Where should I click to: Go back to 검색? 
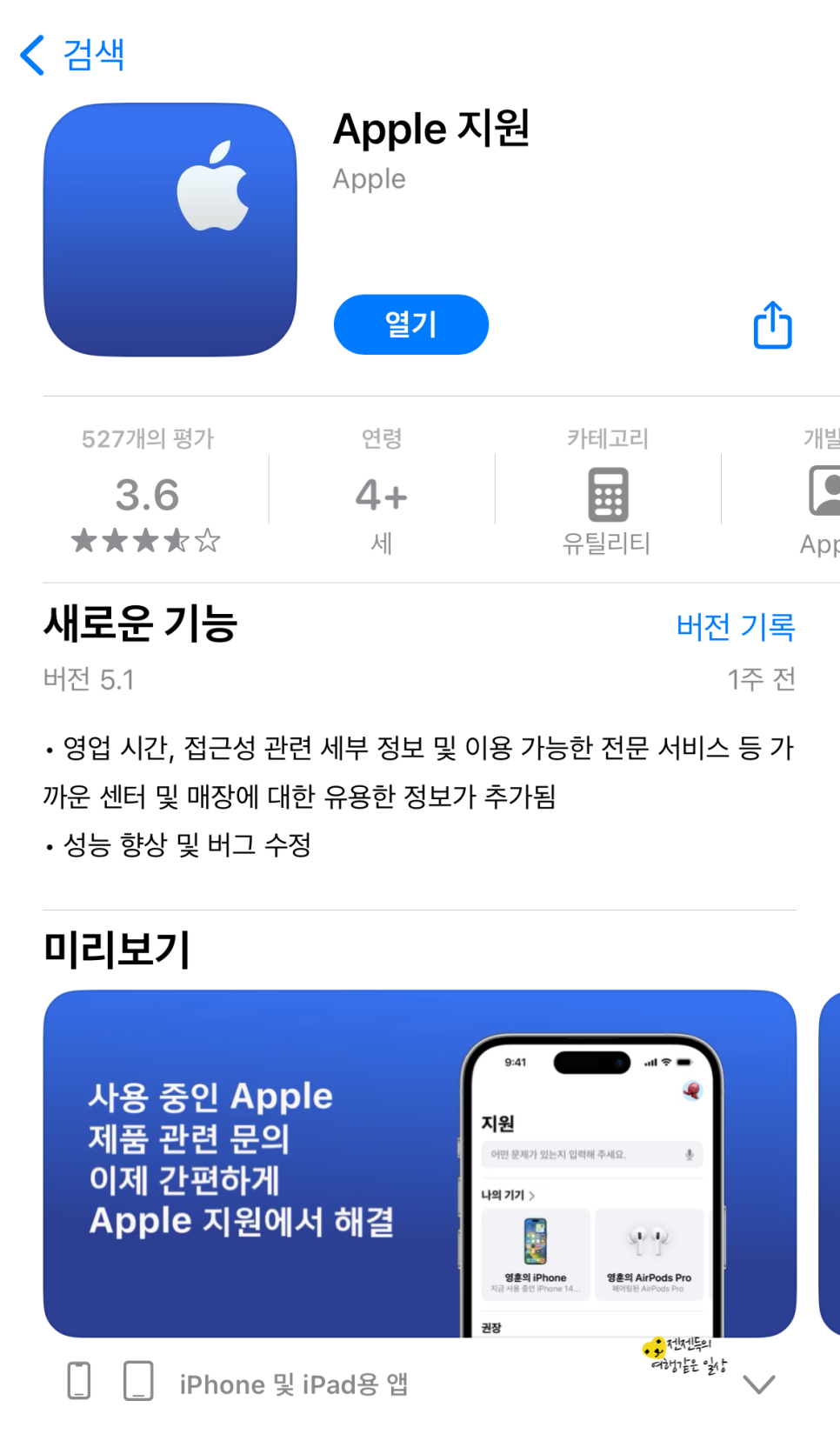[x=73, y=55]
